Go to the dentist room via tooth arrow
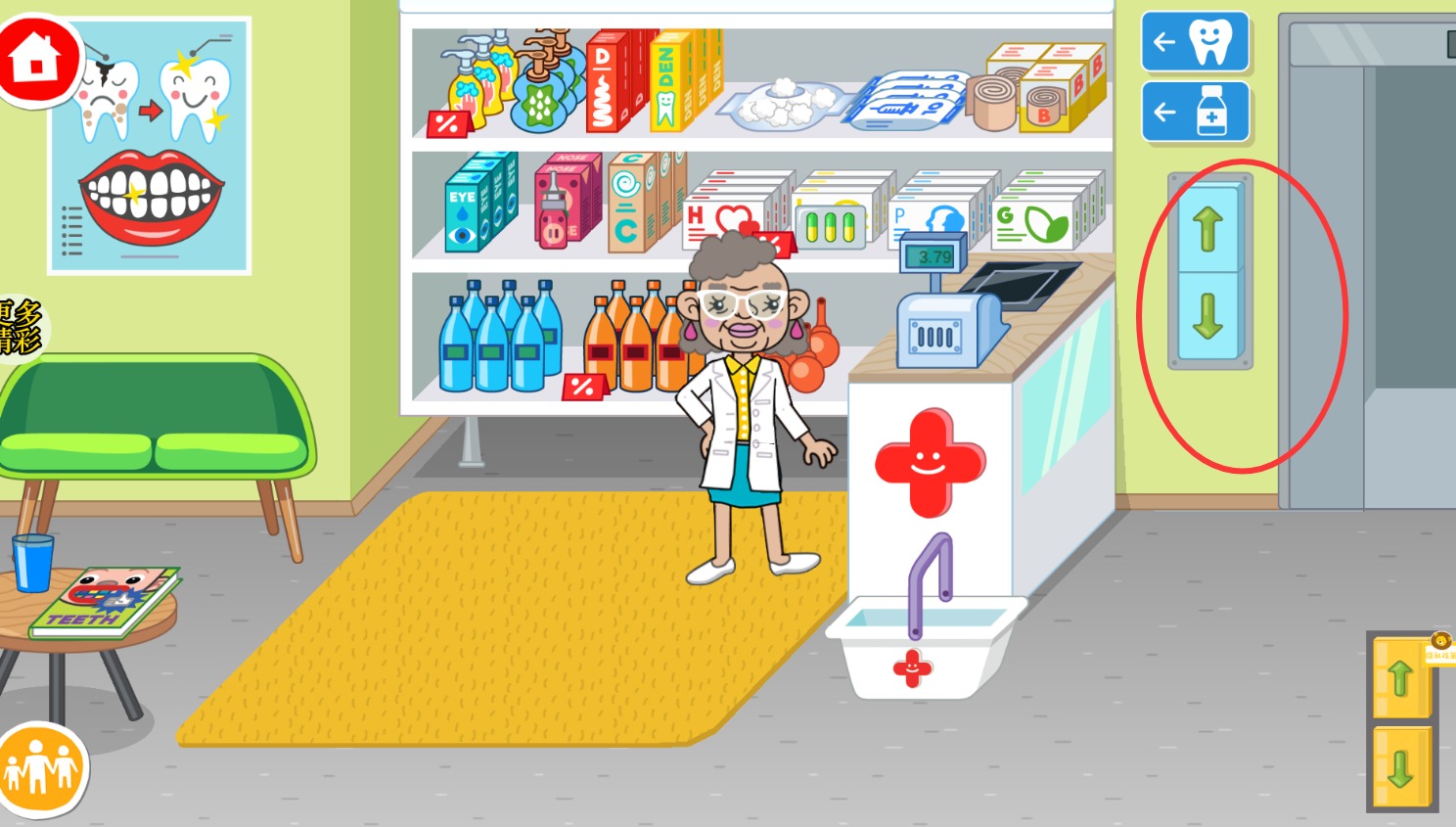Viewport: 1456px width, 827px height. pos(1195,41)
